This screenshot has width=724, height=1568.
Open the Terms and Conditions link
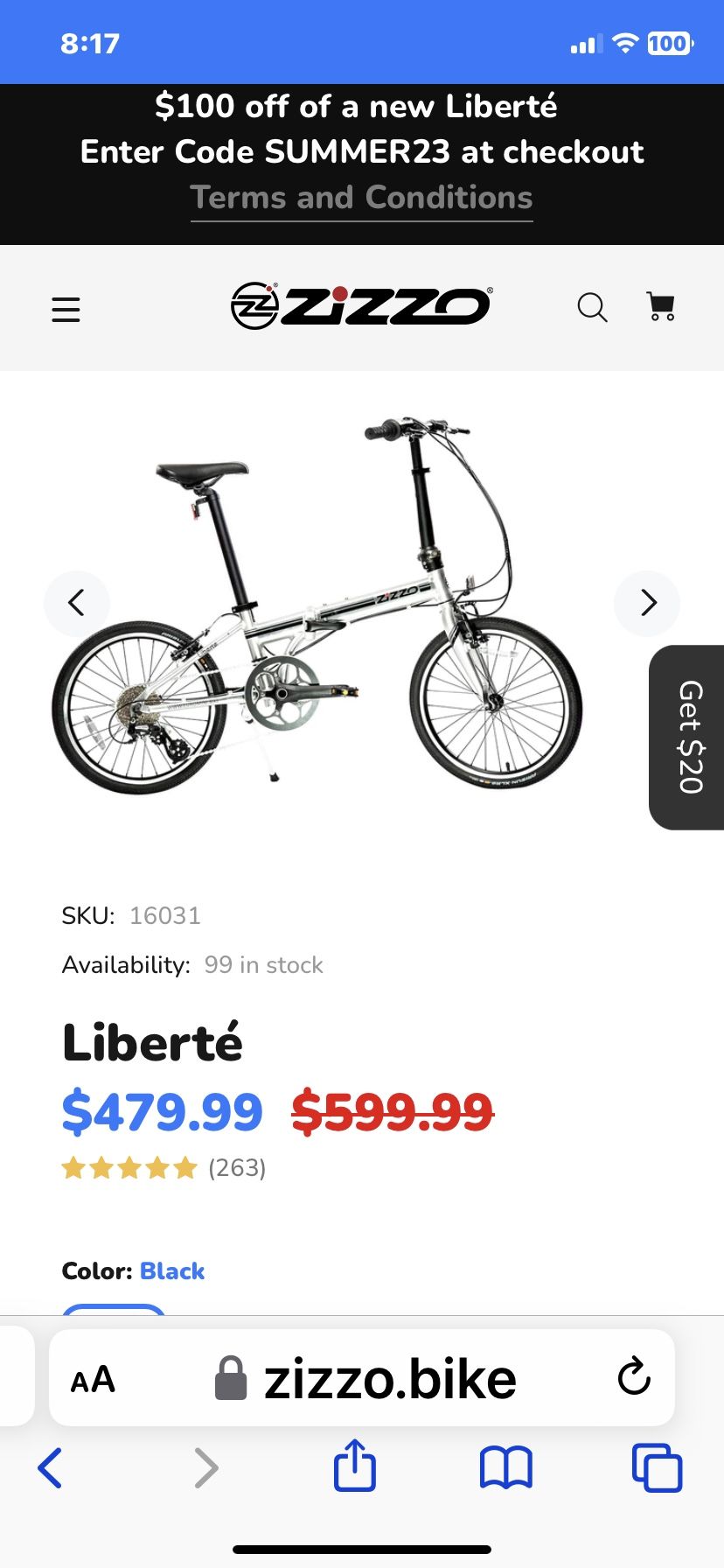361,199
